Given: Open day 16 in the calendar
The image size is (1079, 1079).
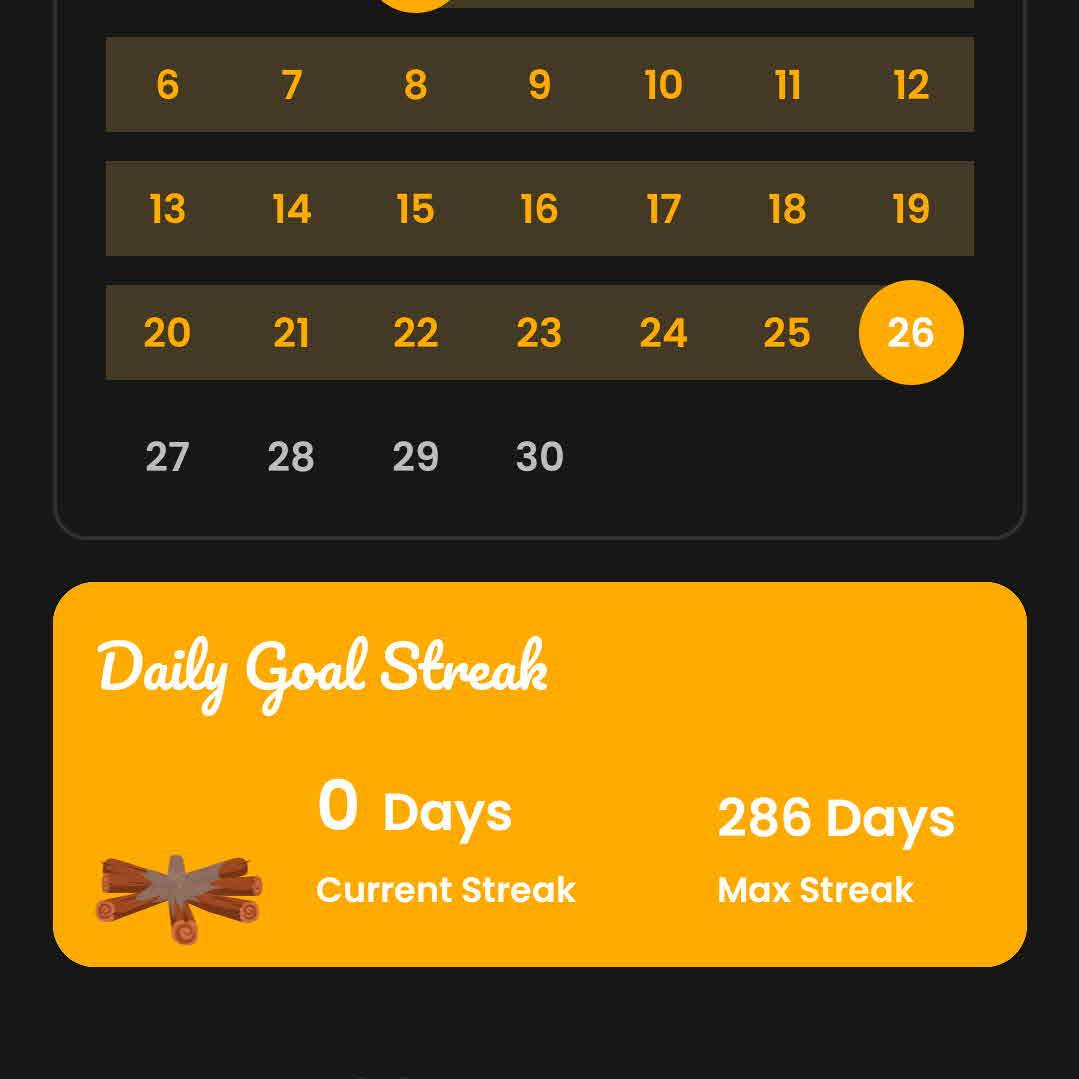Looking at the screenshot, I should 539,209.
